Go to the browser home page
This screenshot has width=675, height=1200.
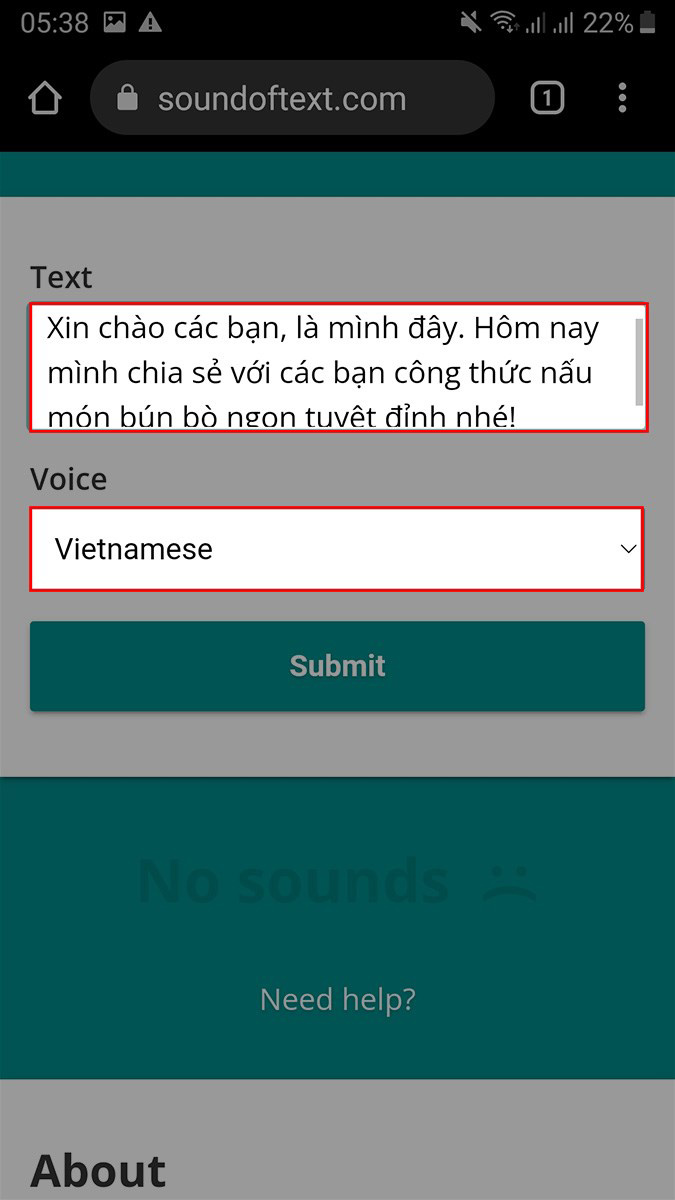pos(45,98)
